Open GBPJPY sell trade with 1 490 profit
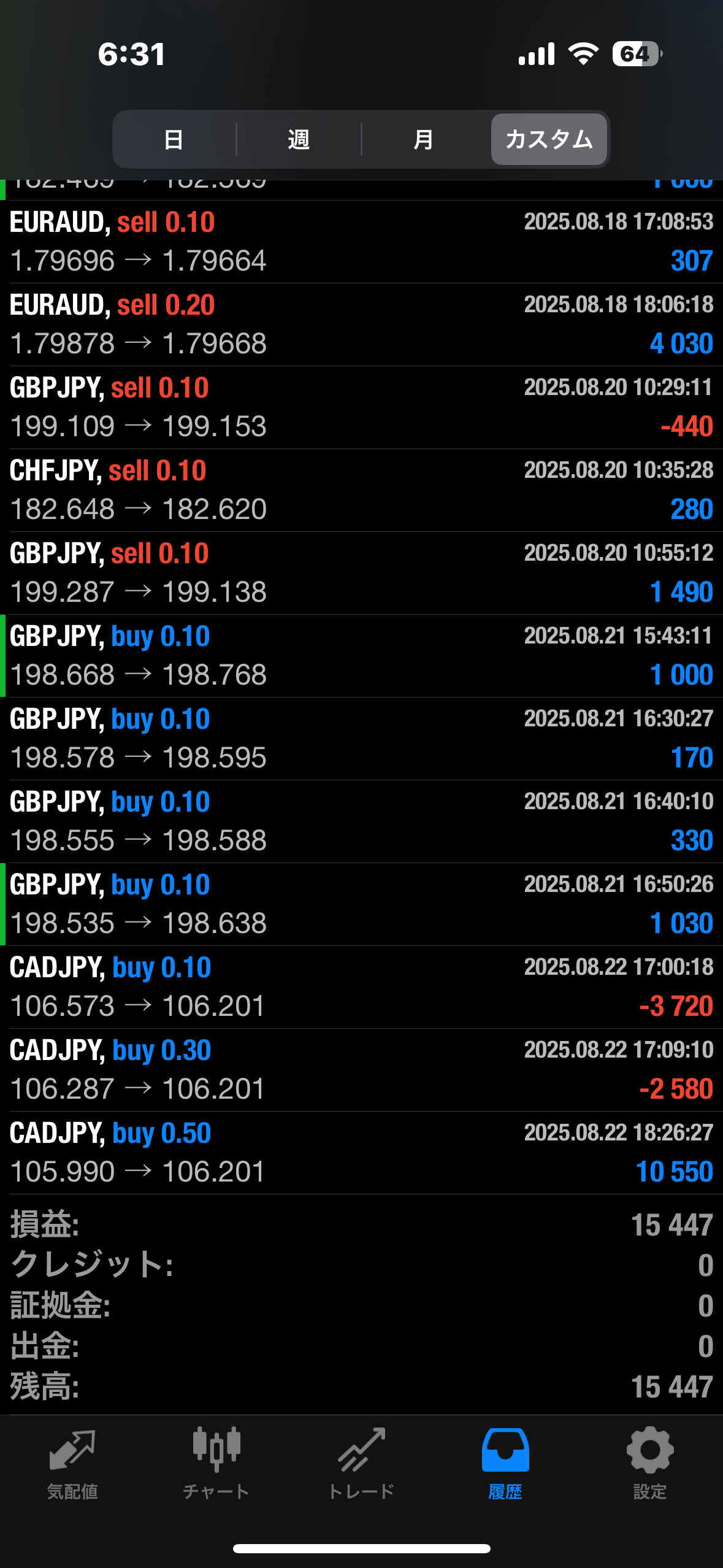This screenshot has height=1568, width=723. point(361,573)
